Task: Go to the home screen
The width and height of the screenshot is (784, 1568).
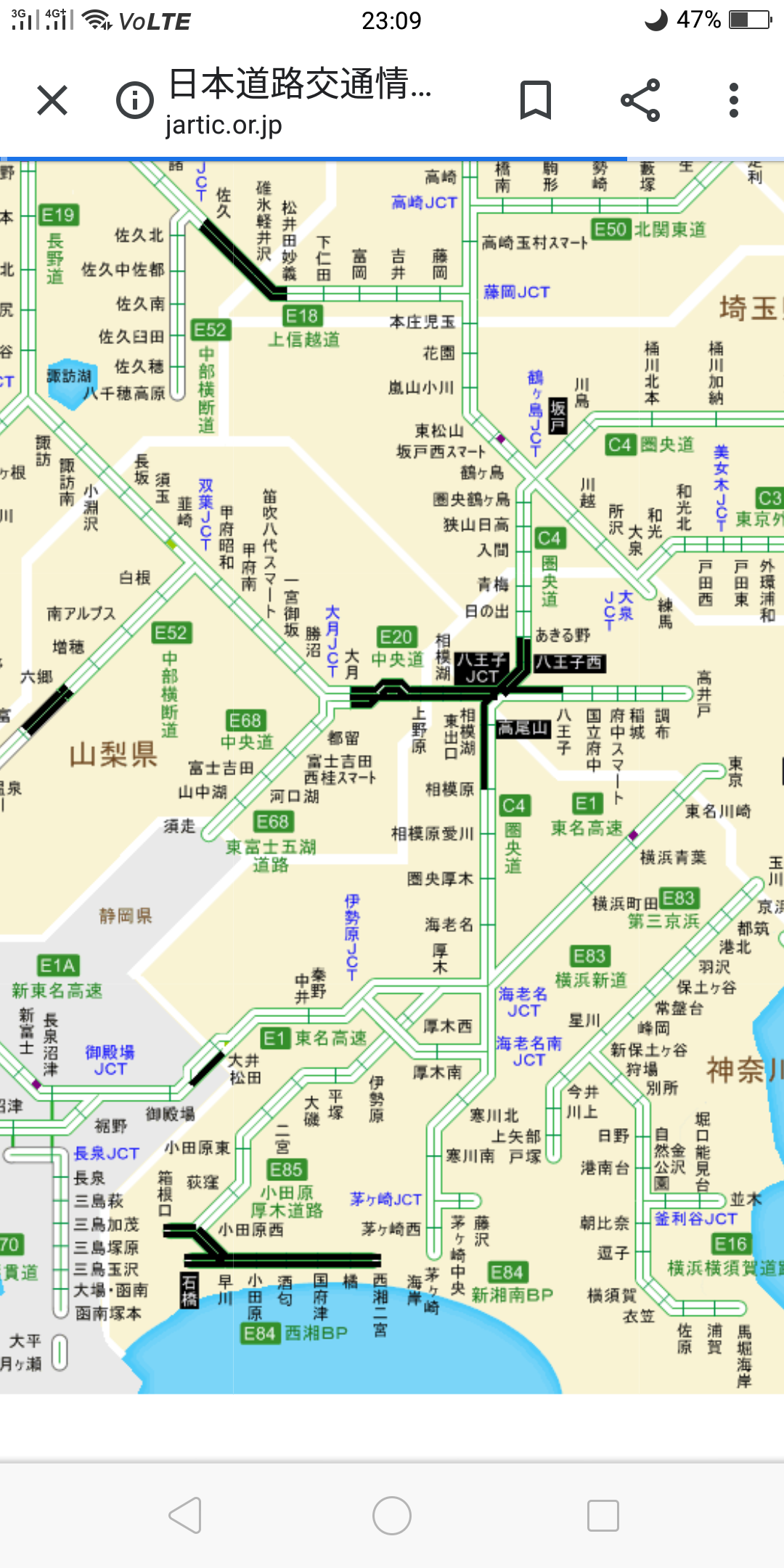Action: coord(392,1516)
